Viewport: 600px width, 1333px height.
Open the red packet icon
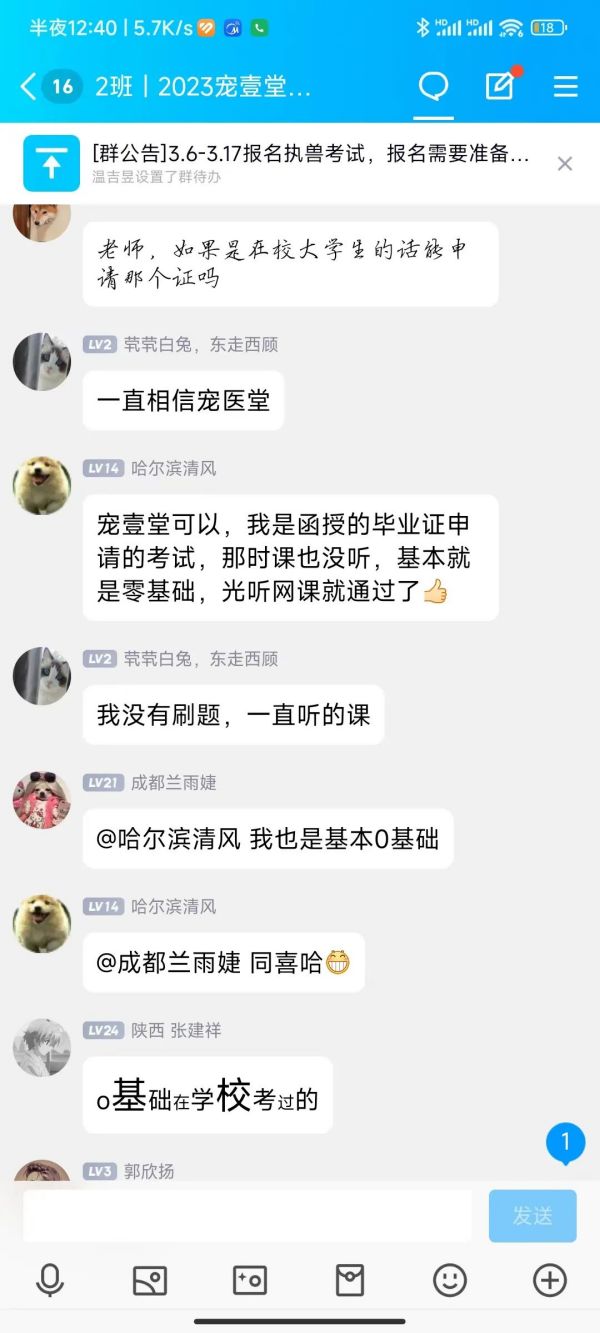coord(350,1280)
